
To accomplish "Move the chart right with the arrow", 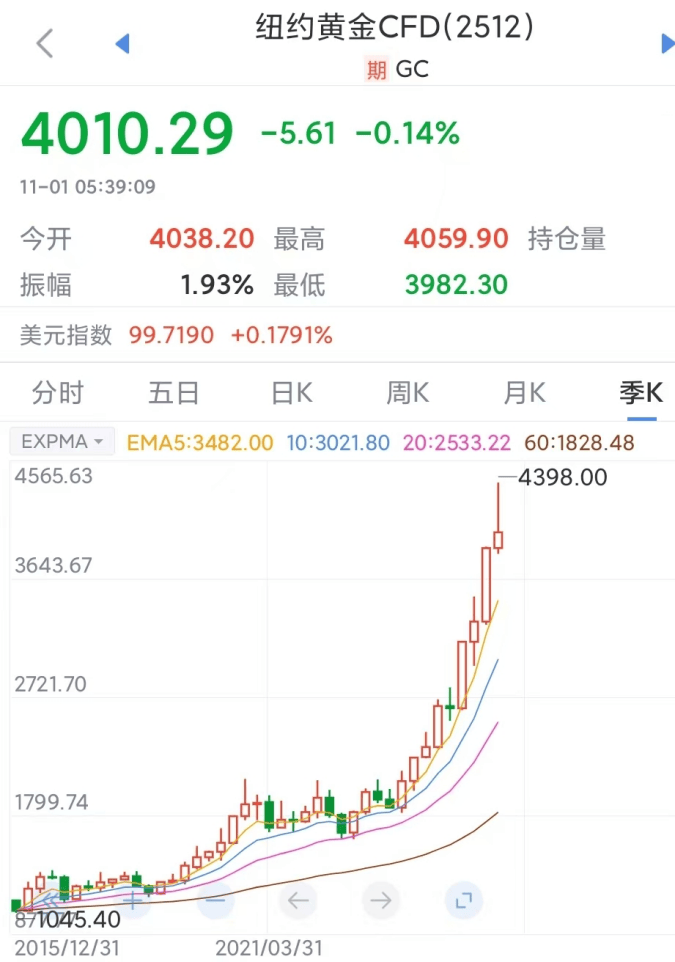I will (380, 901).
